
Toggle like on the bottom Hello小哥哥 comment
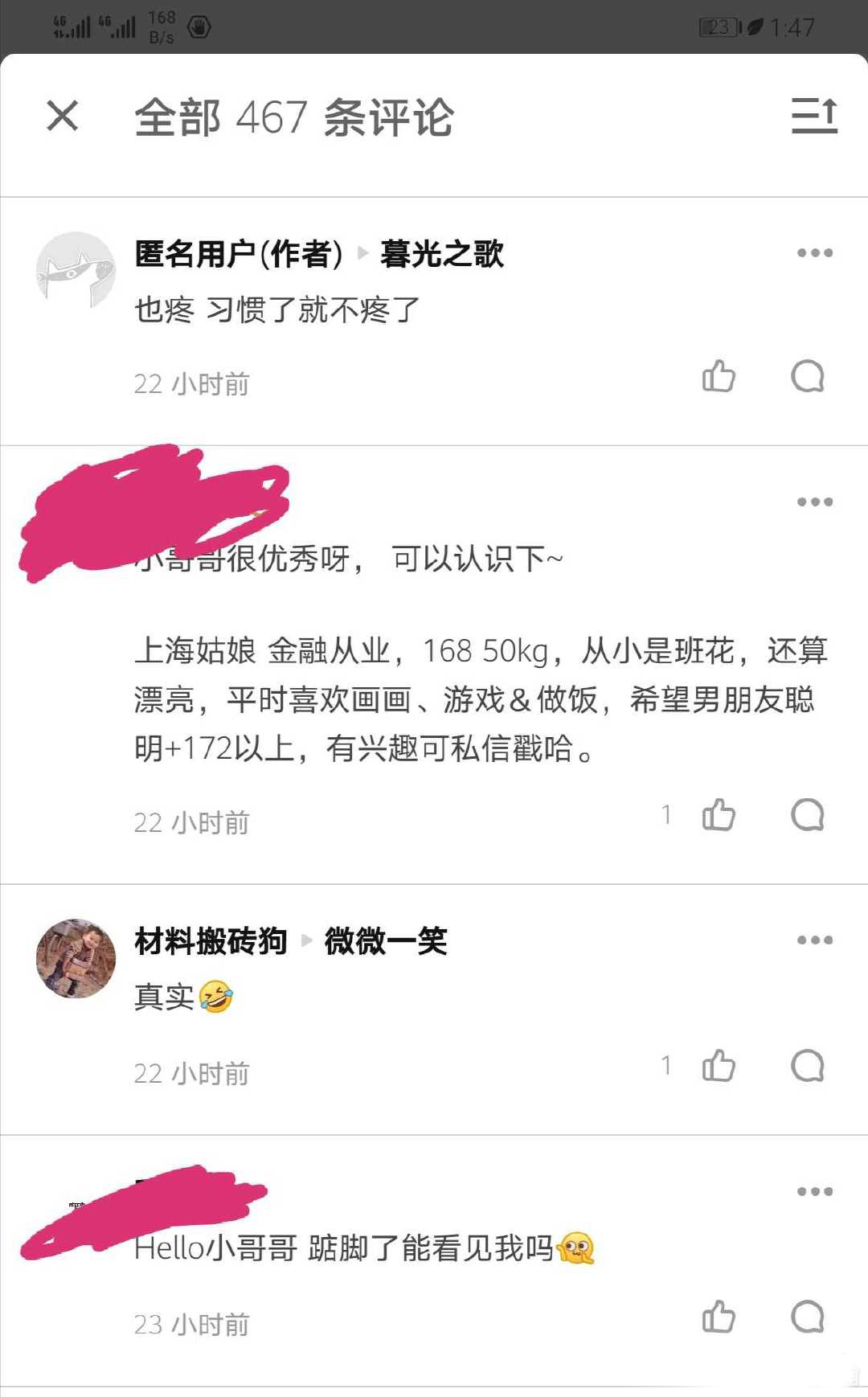[719, 1317]
